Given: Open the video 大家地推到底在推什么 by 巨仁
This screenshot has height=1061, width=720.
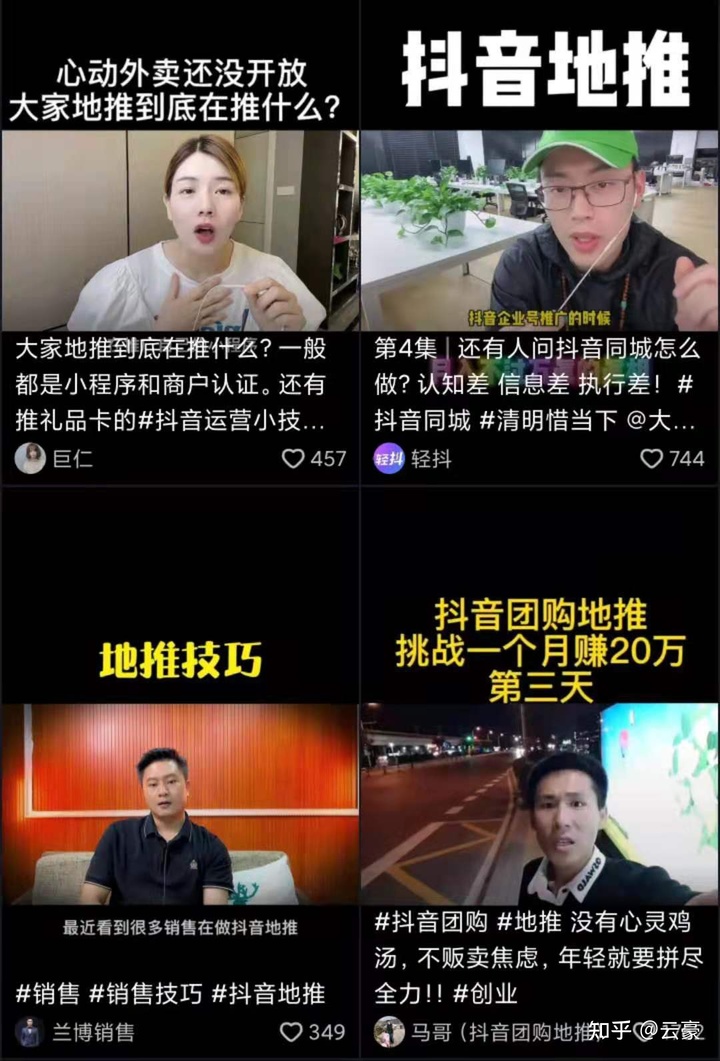Looking at the screenshot, I should (x=179, y=230).
